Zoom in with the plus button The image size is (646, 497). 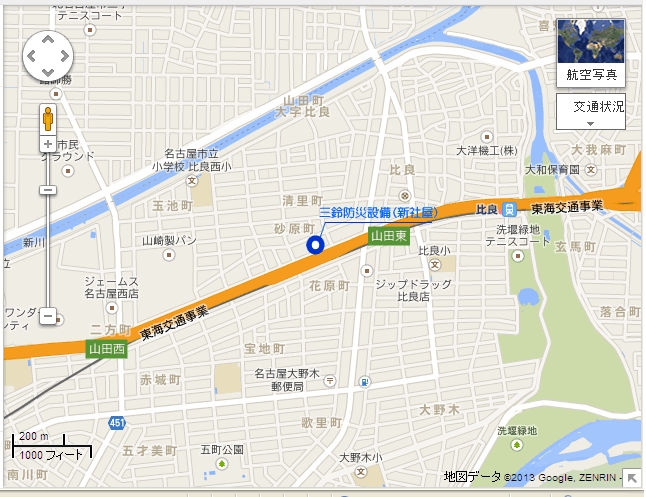pyautogui.click(x=47, y=144)
